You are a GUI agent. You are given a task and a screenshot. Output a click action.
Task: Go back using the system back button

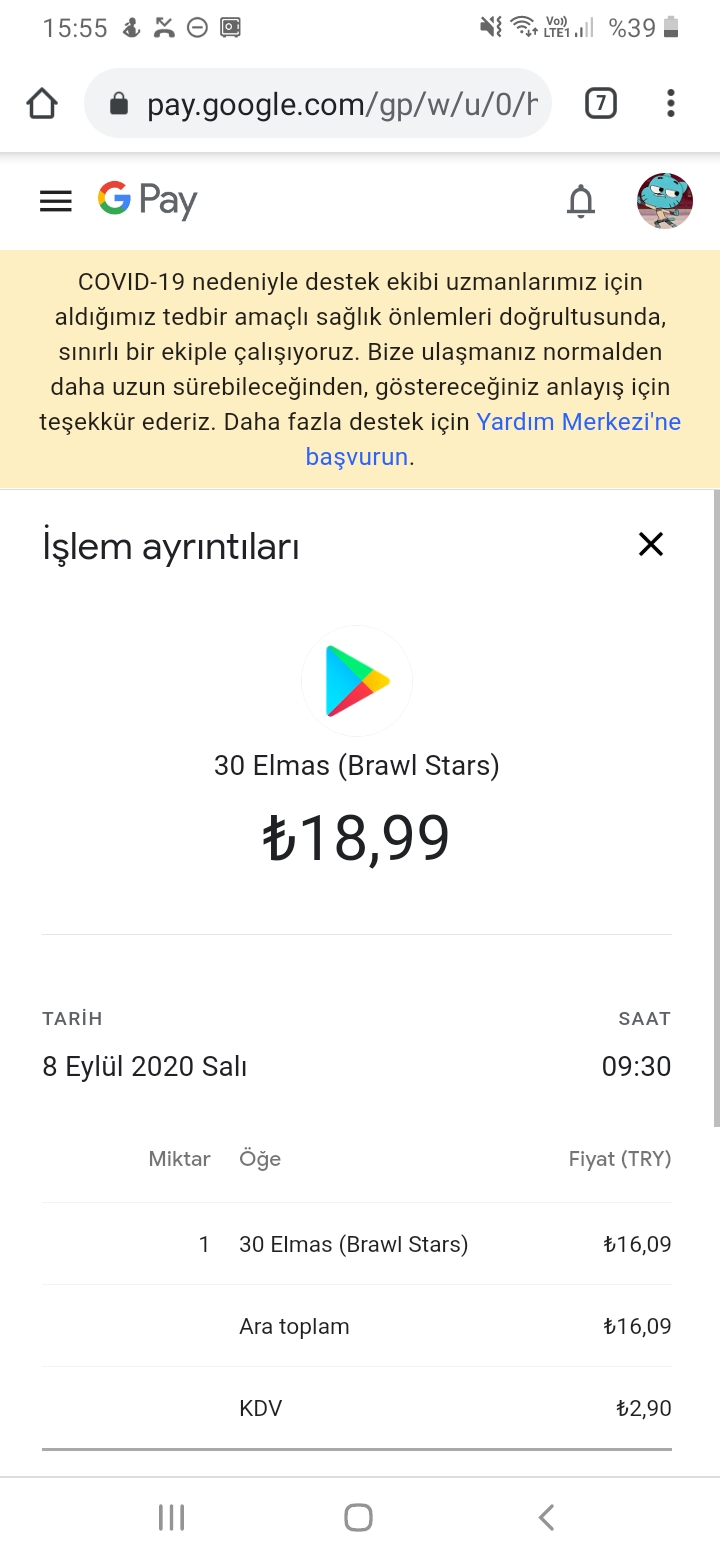546,1517
